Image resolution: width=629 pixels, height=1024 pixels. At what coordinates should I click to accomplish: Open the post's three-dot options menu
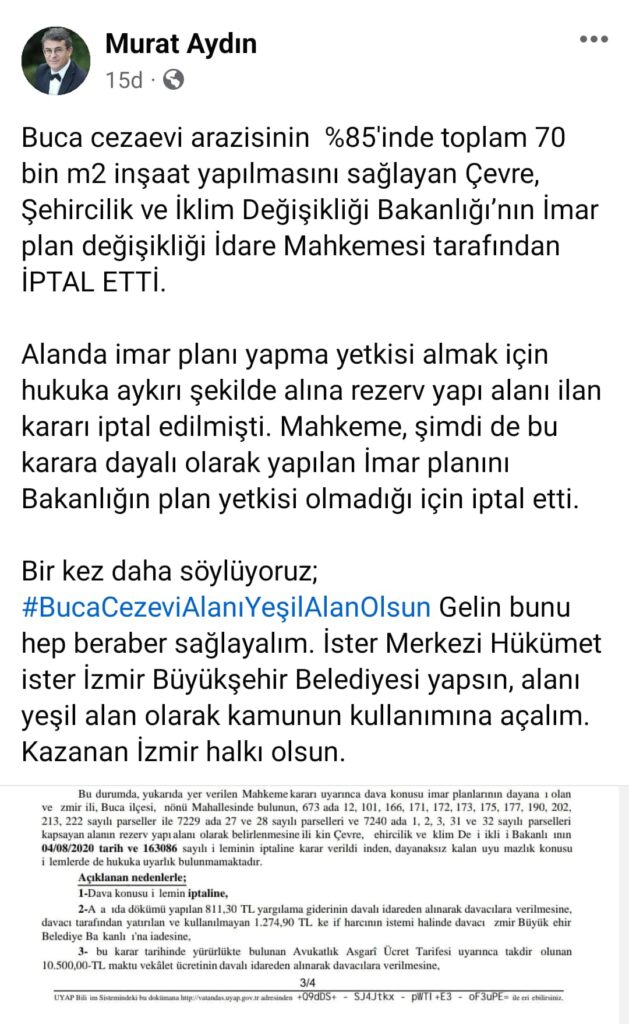click(x=593, y=40)
